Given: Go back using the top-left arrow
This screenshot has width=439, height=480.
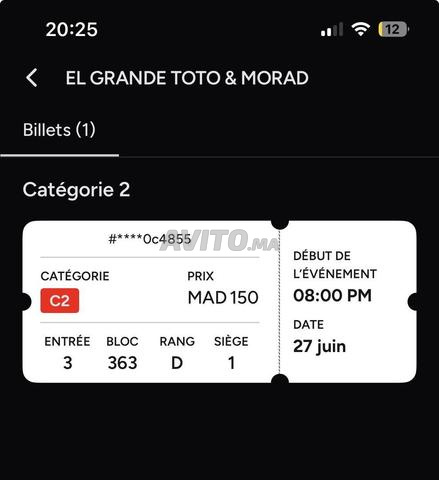Looking at the screenshot, I should (x=32, y=78).
